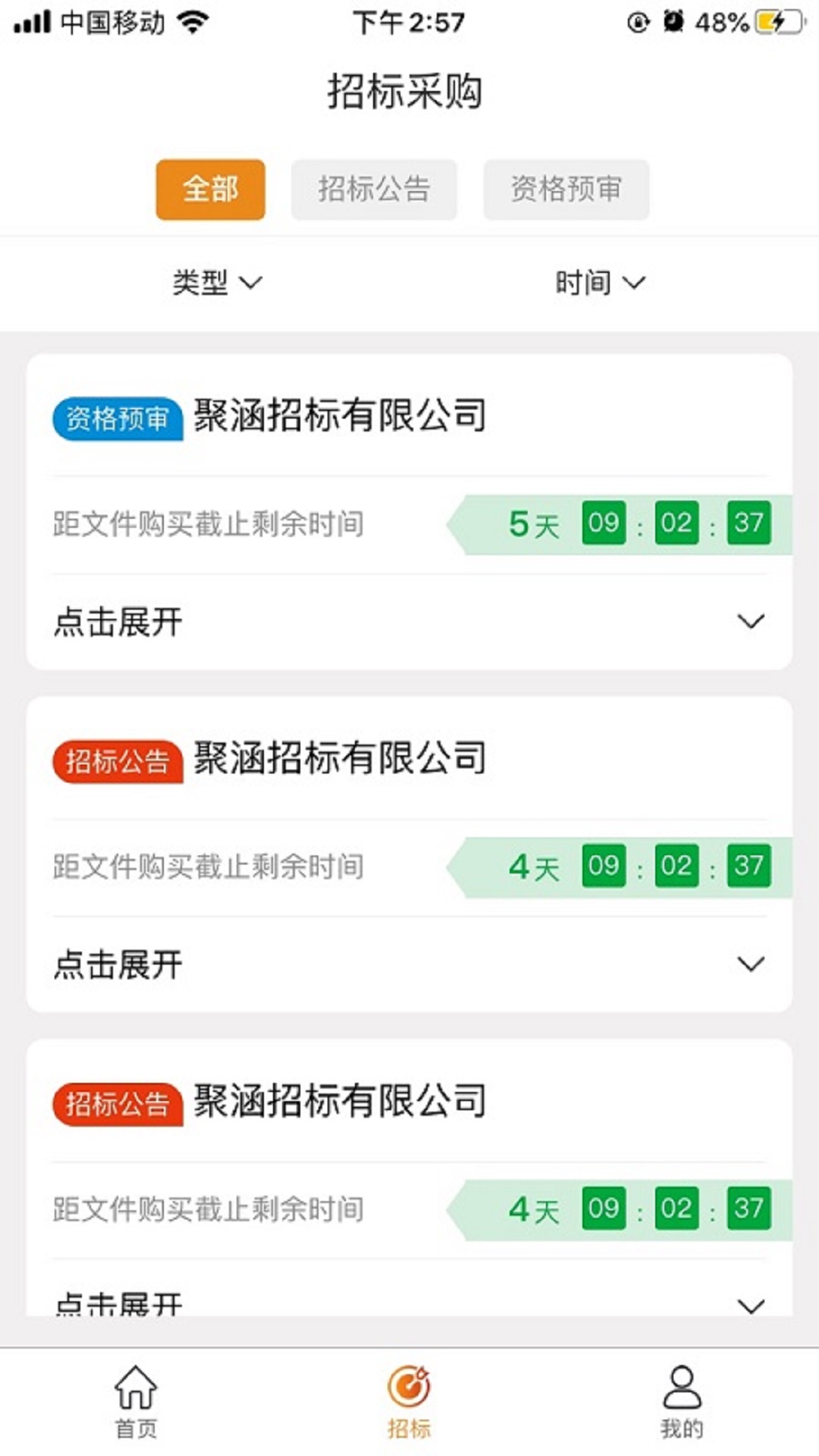819x1456 pixels.
Task: Go to the 首页 tab
Action: pos(136,1401)
